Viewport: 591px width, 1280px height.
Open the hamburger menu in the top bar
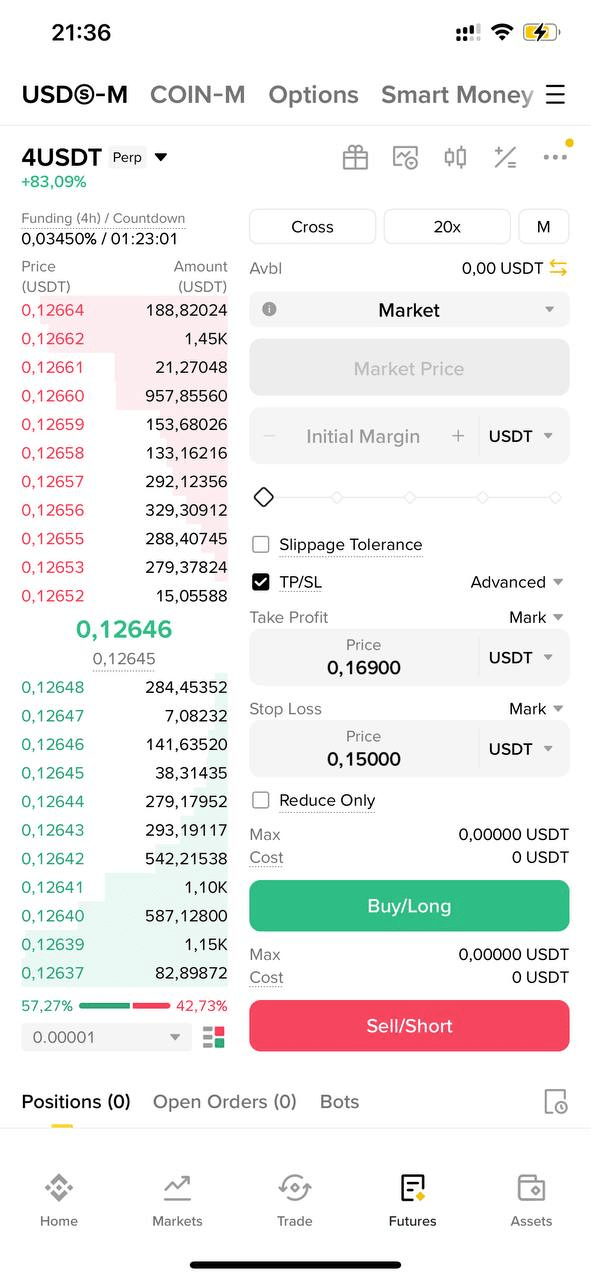[556, 95]
